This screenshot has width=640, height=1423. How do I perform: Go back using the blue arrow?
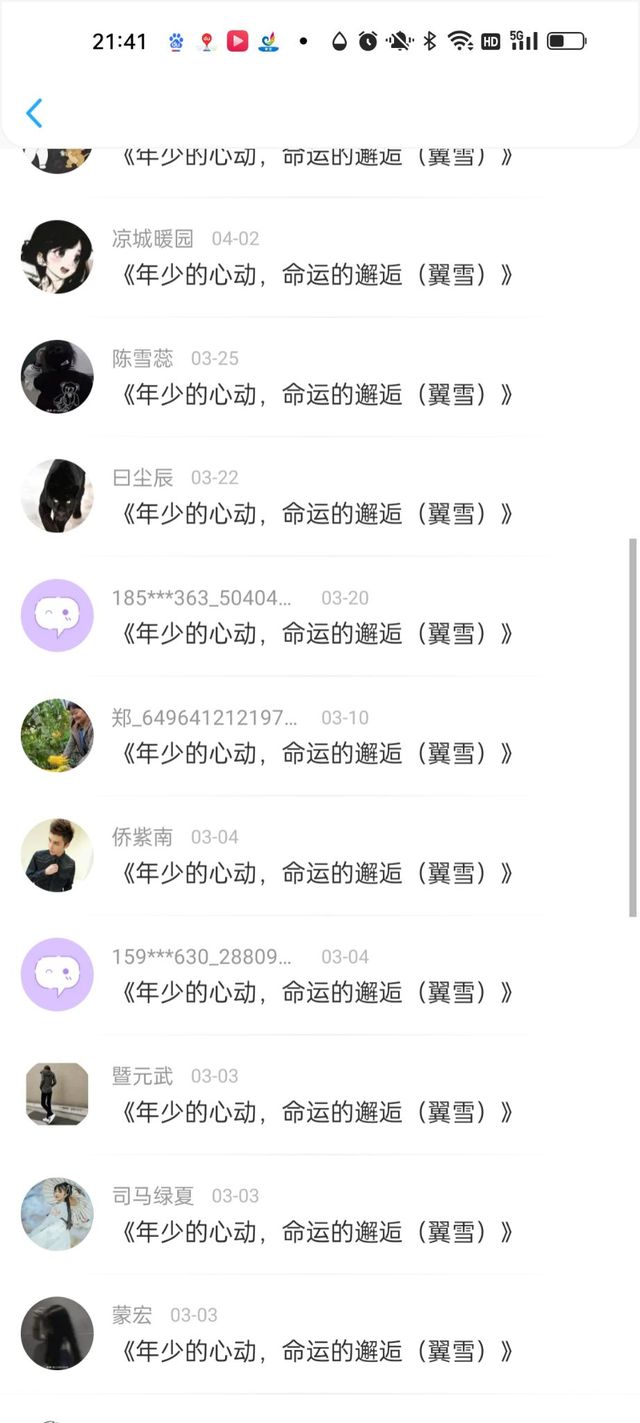point(34,113)
